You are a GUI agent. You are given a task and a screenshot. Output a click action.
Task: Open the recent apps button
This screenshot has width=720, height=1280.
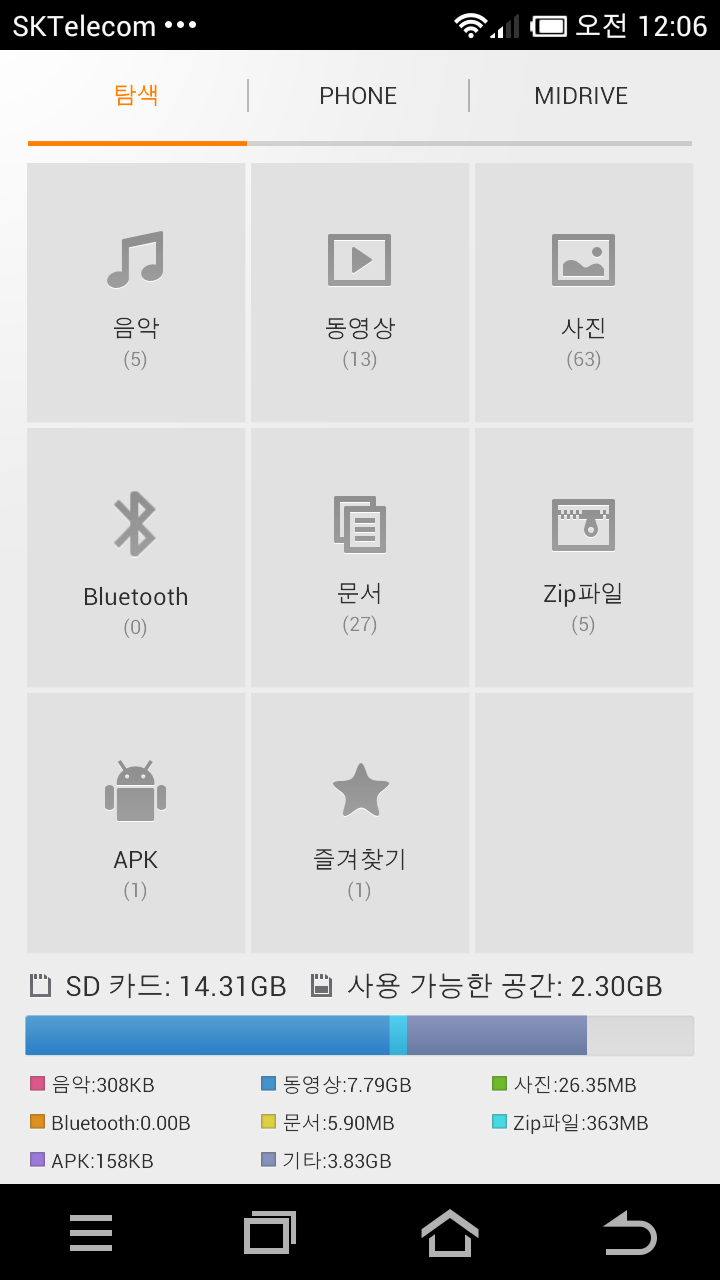coord(270,1233)
